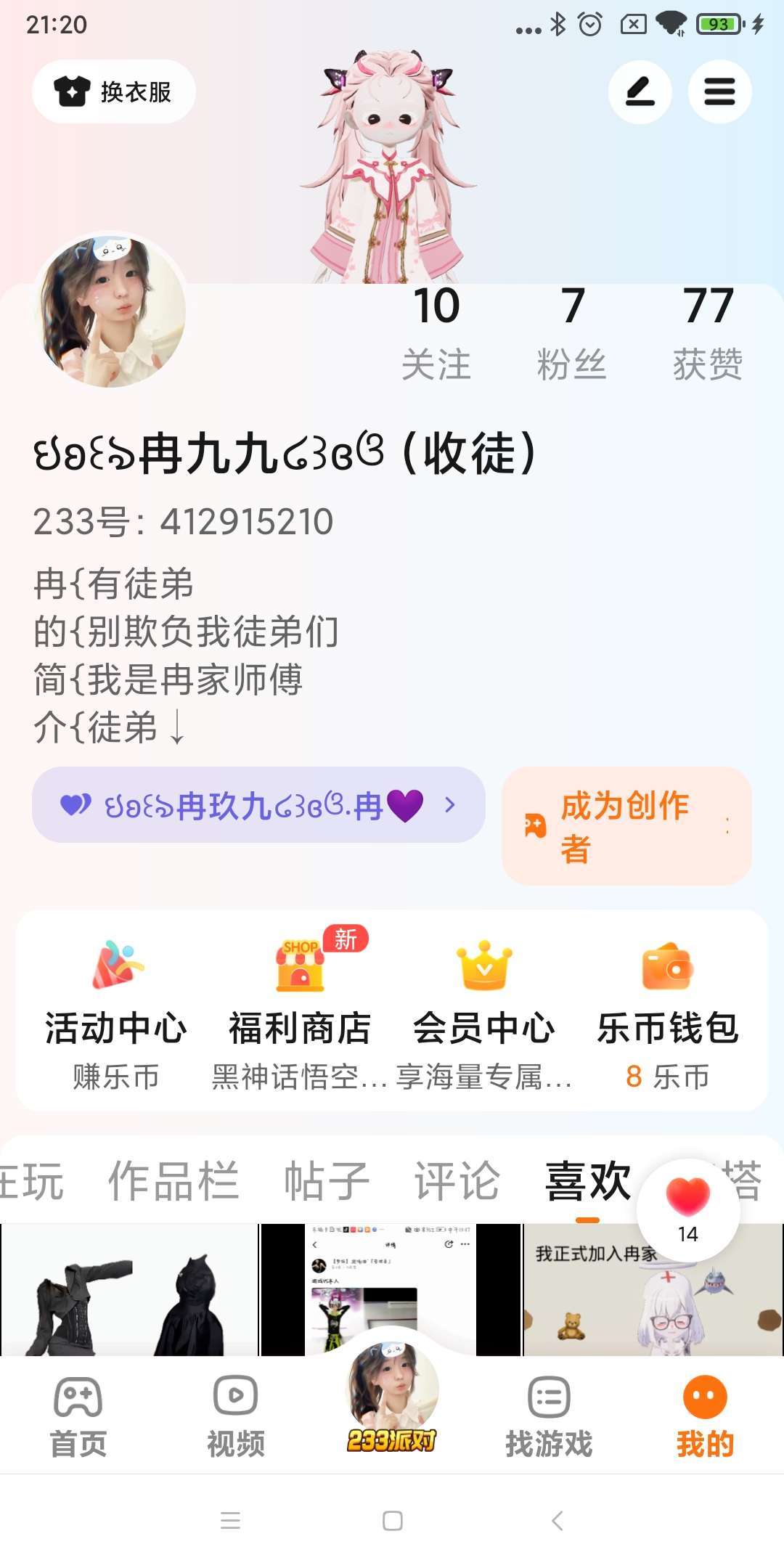Tap the 换衣服 change outfit button
Viewport: 784px width, 1568px height.
pyautogui.click(x=114, y=92)
